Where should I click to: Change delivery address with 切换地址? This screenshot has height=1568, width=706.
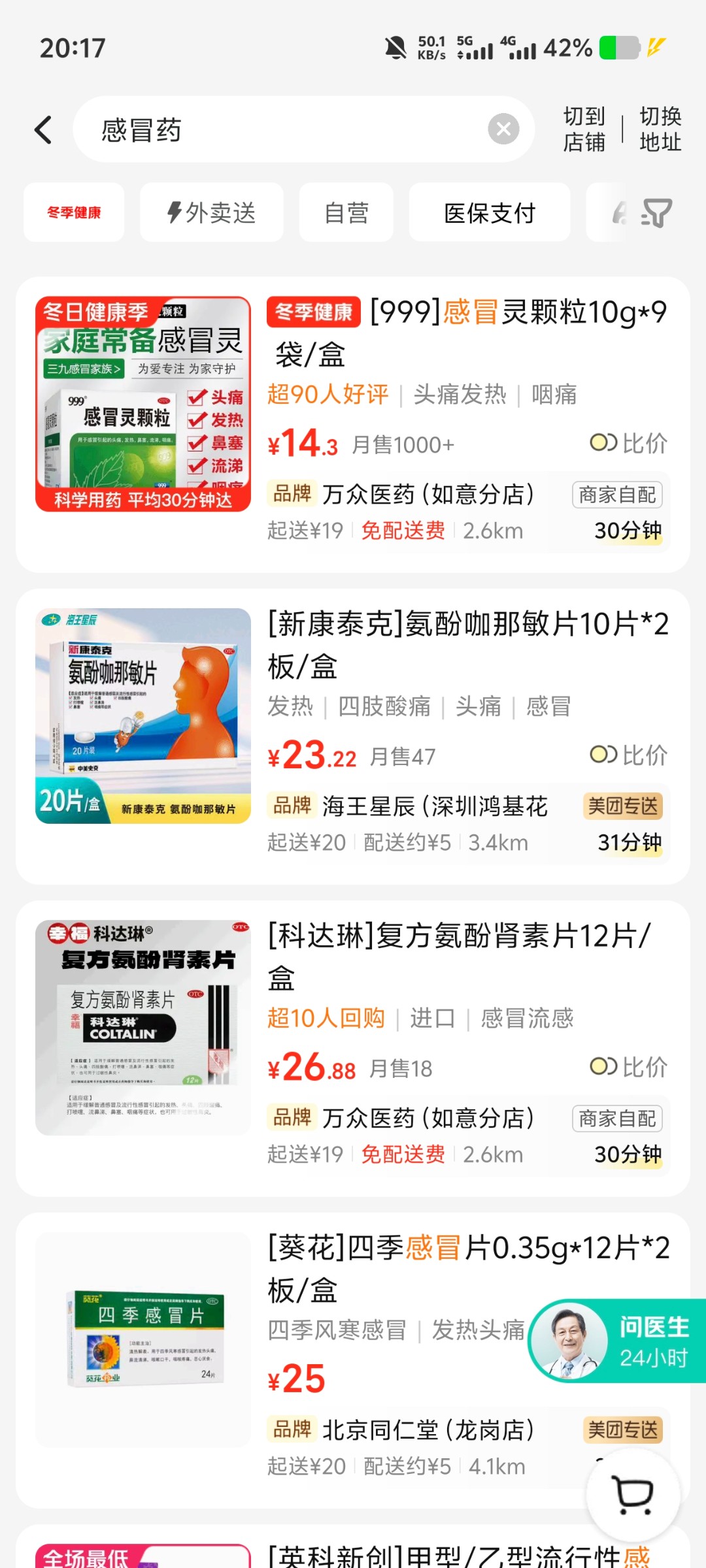pos(660,129)
